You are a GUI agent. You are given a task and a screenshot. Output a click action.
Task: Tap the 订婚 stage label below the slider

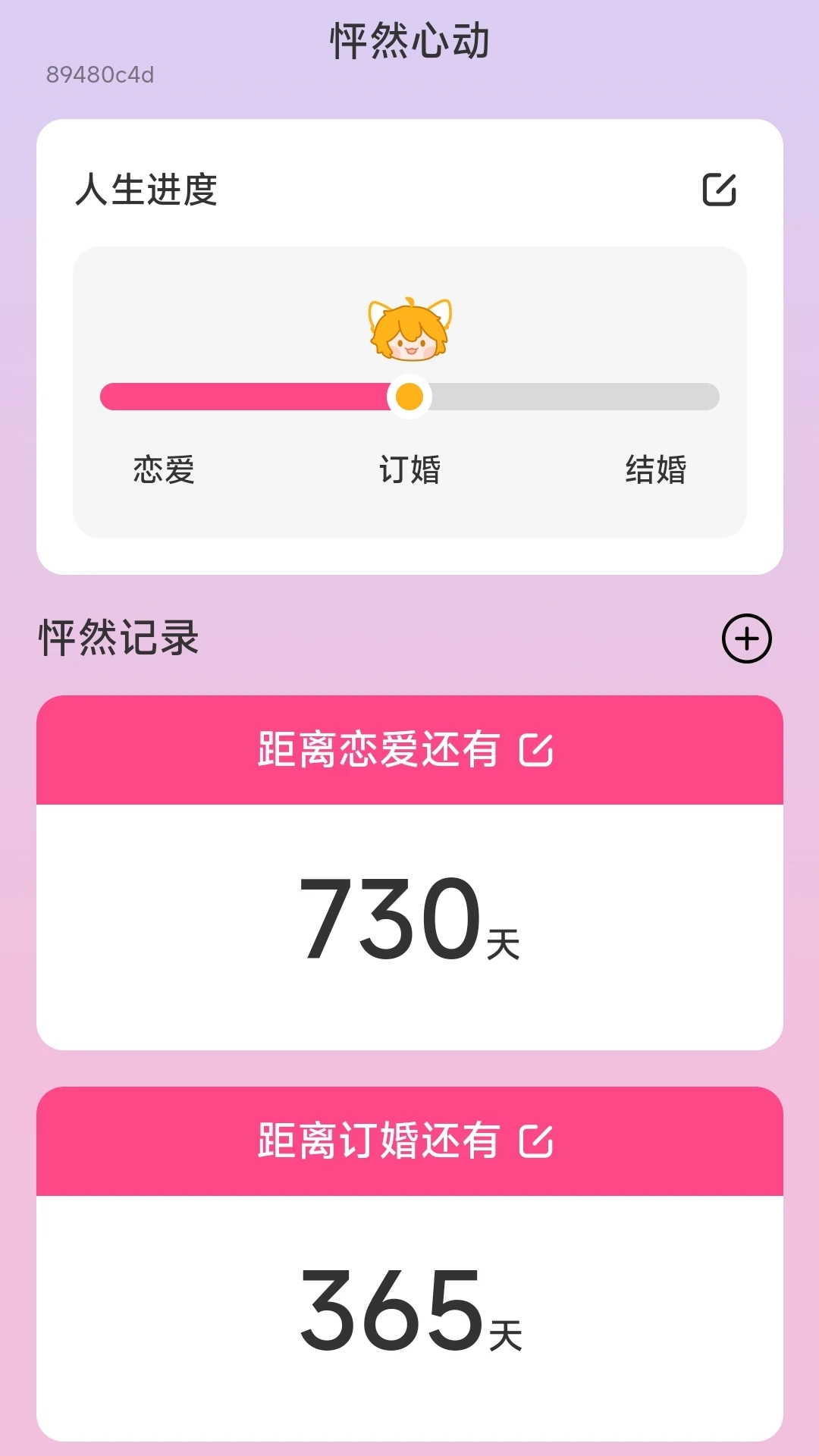[x=409, y=471]
